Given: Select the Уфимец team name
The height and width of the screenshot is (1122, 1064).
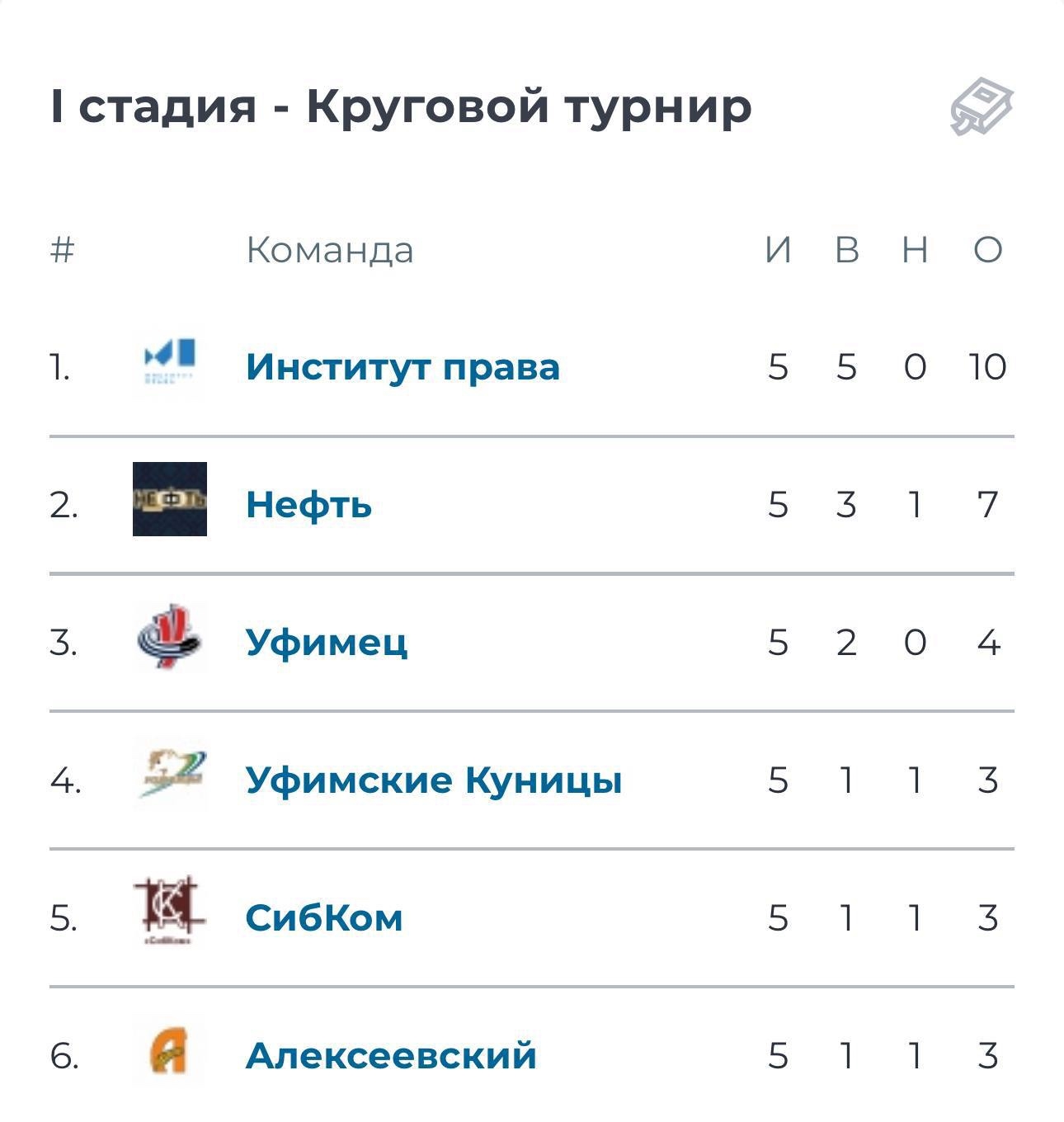Looking at the screenshot, I should pyautogui.click(x=327, y=642).
